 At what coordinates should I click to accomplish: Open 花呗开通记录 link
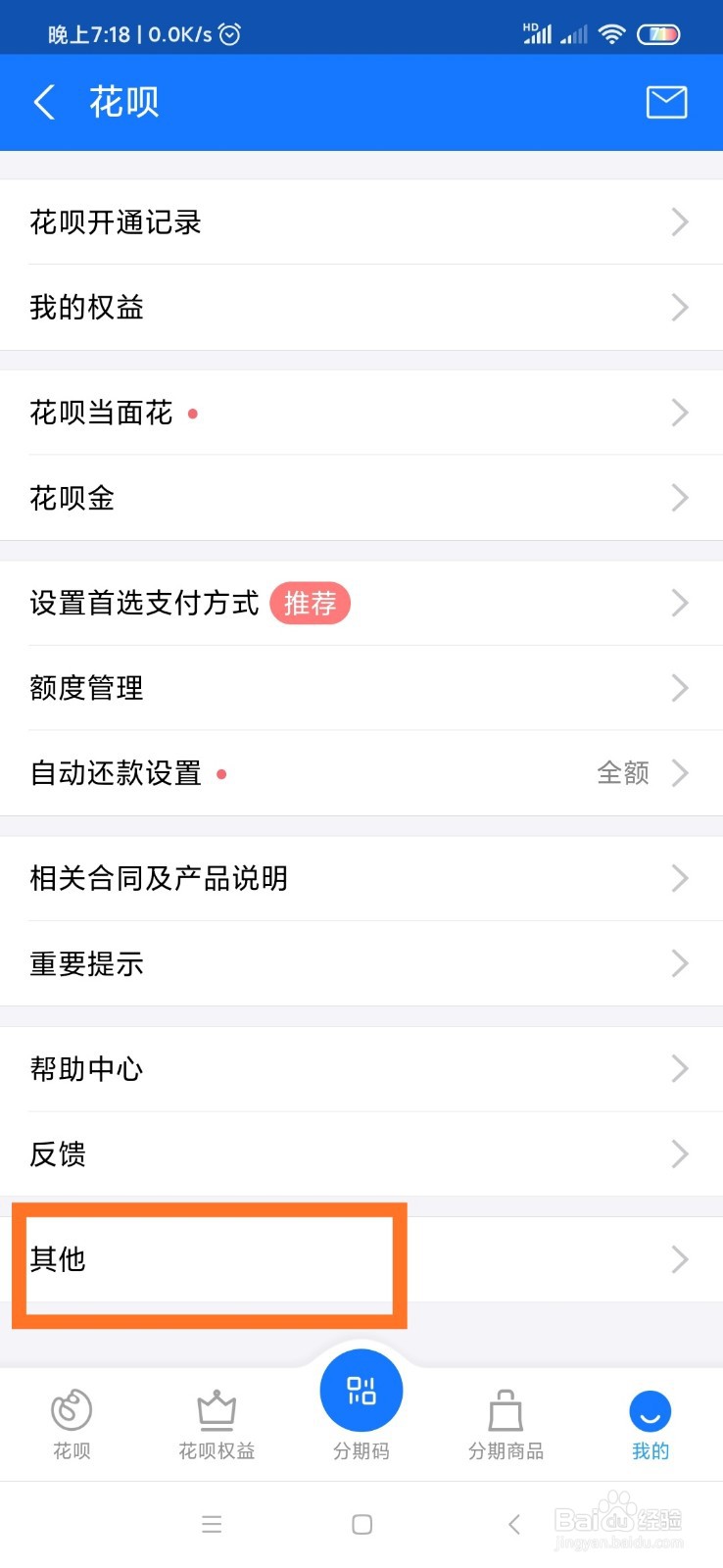(x=362, y=222)
